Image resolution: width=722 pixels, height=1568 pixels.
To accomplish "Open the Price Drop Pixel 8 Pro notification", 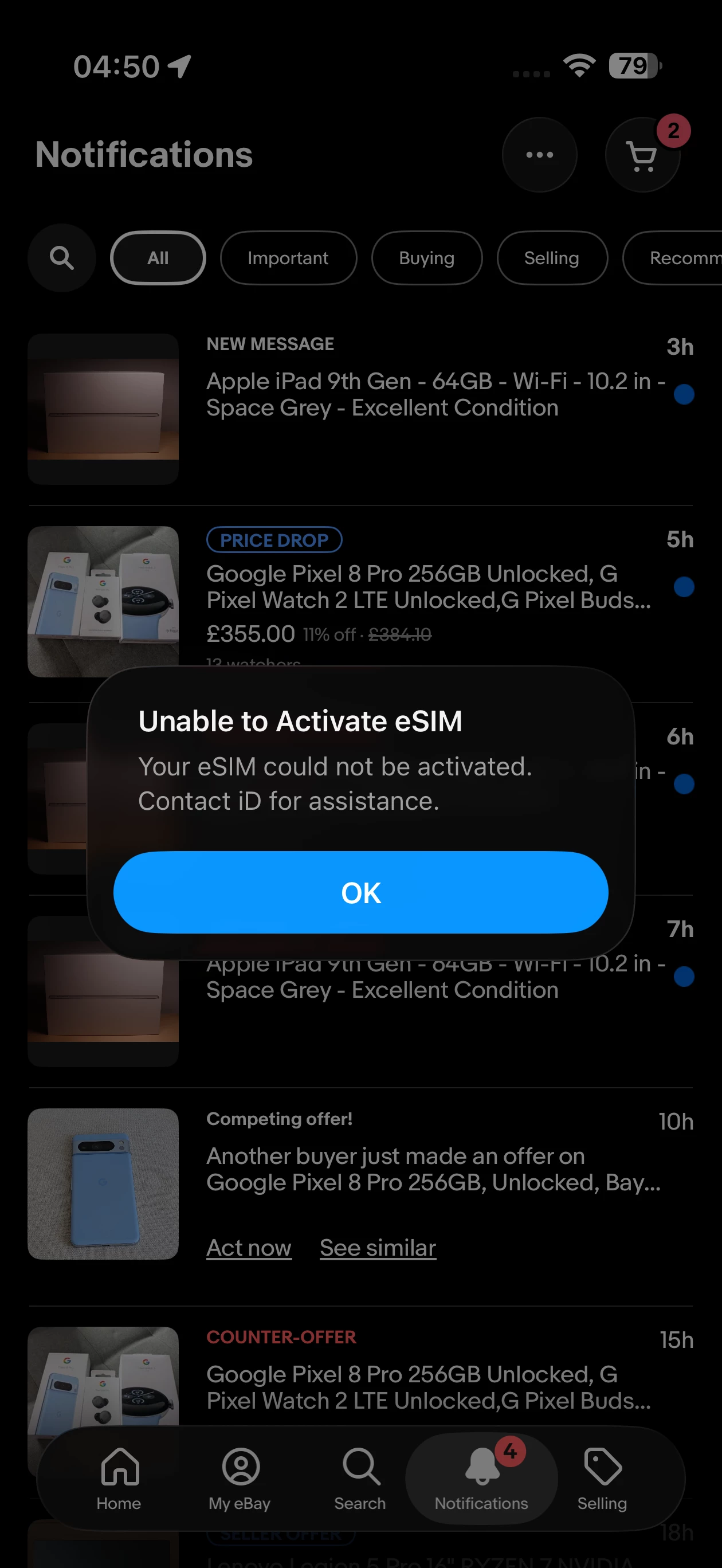I will tap(428, 587).
